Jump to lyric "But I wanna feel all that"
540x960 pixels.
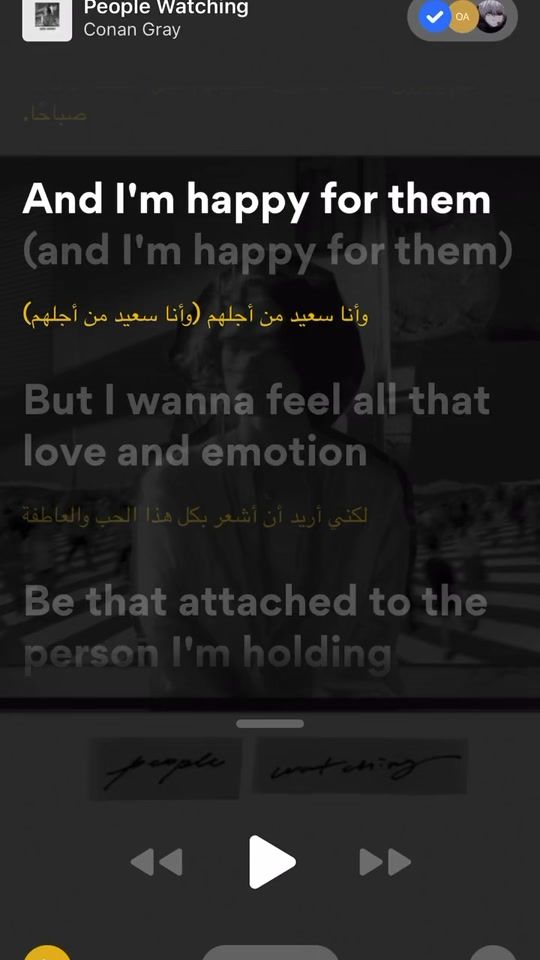point(257,426)
